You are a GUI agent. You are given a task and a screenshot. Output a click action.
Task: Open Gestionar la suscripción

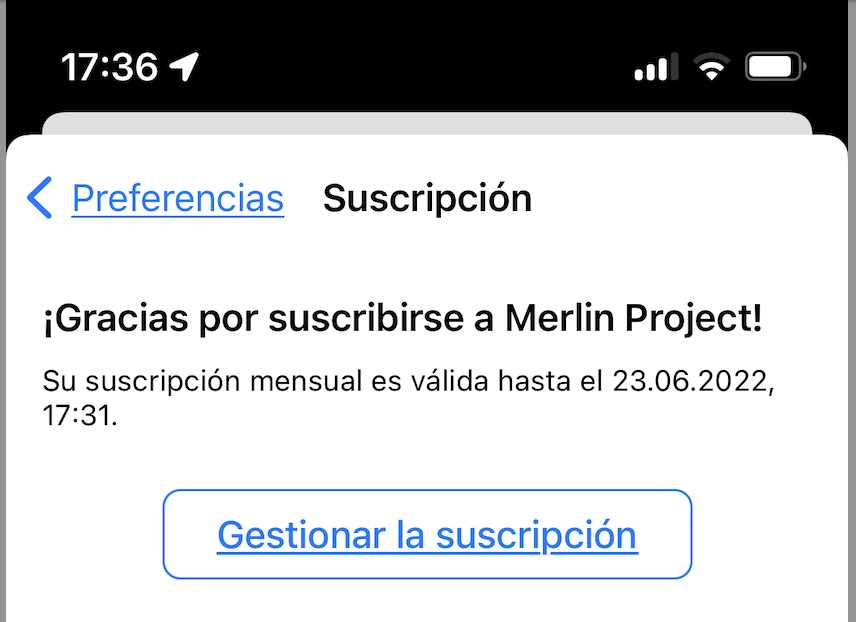point(427,534)
